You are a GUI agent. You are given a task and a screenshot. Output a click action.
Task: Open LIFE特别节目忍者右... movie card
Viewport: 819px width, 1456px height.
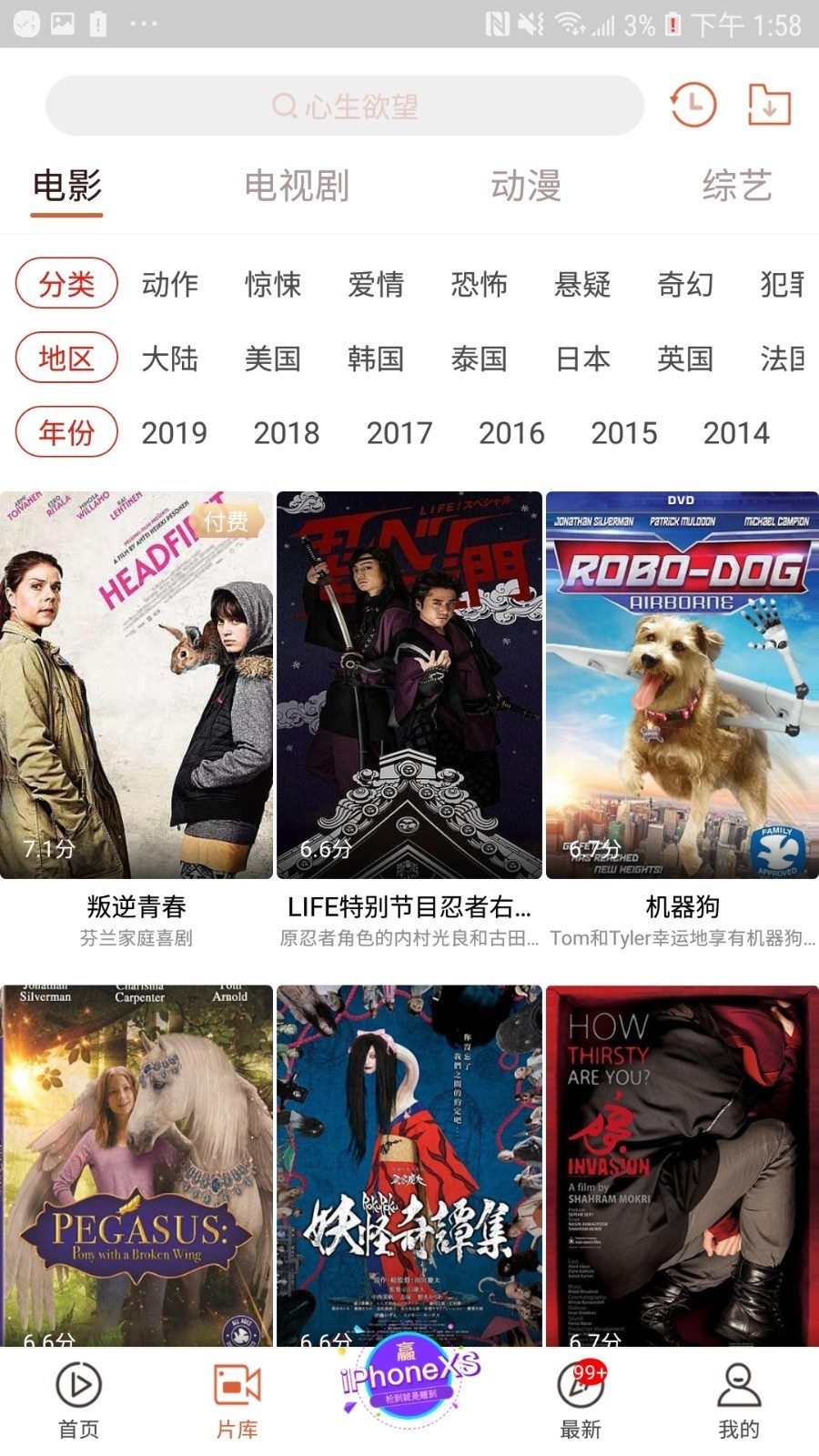pyautogui.click(x=409, y=684)
